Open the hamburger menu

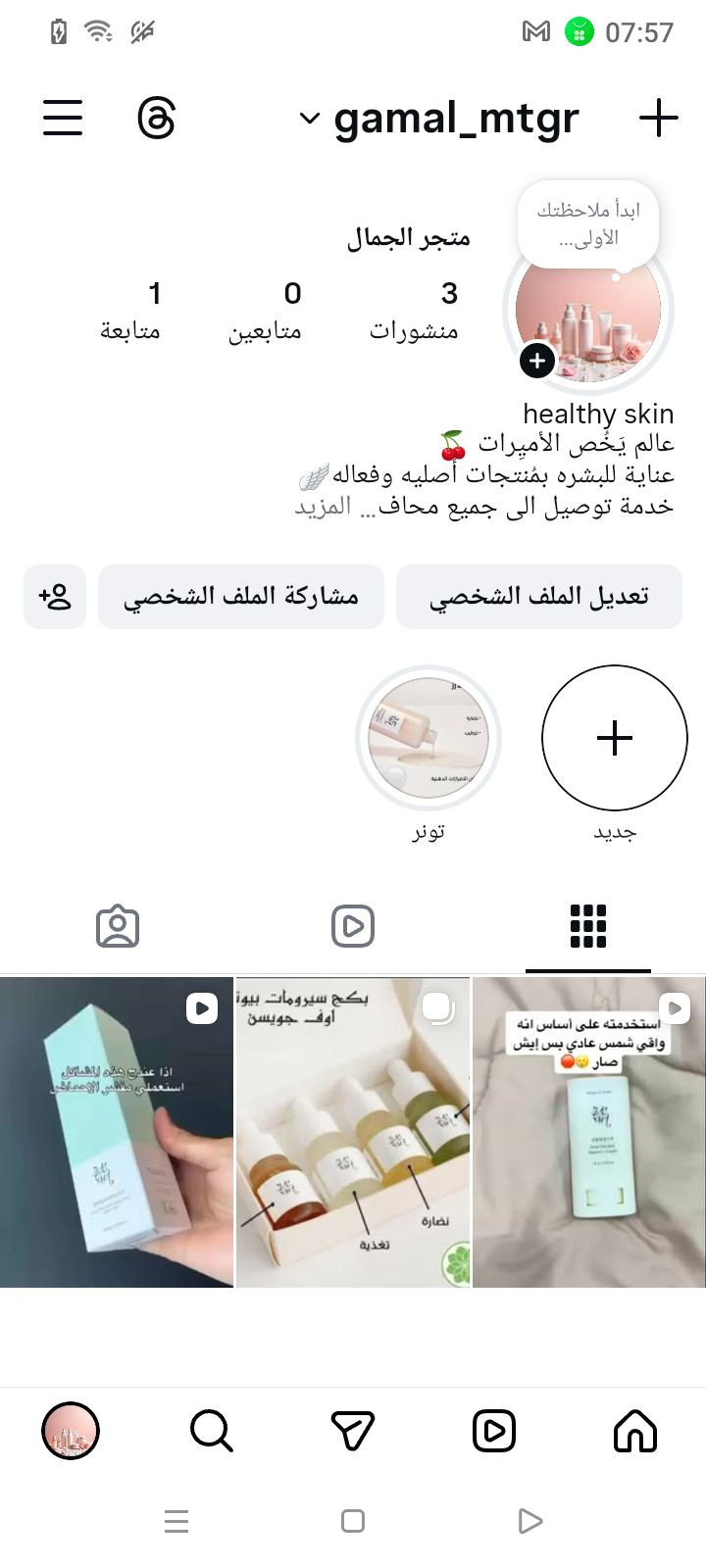click(x=63, y=119)
